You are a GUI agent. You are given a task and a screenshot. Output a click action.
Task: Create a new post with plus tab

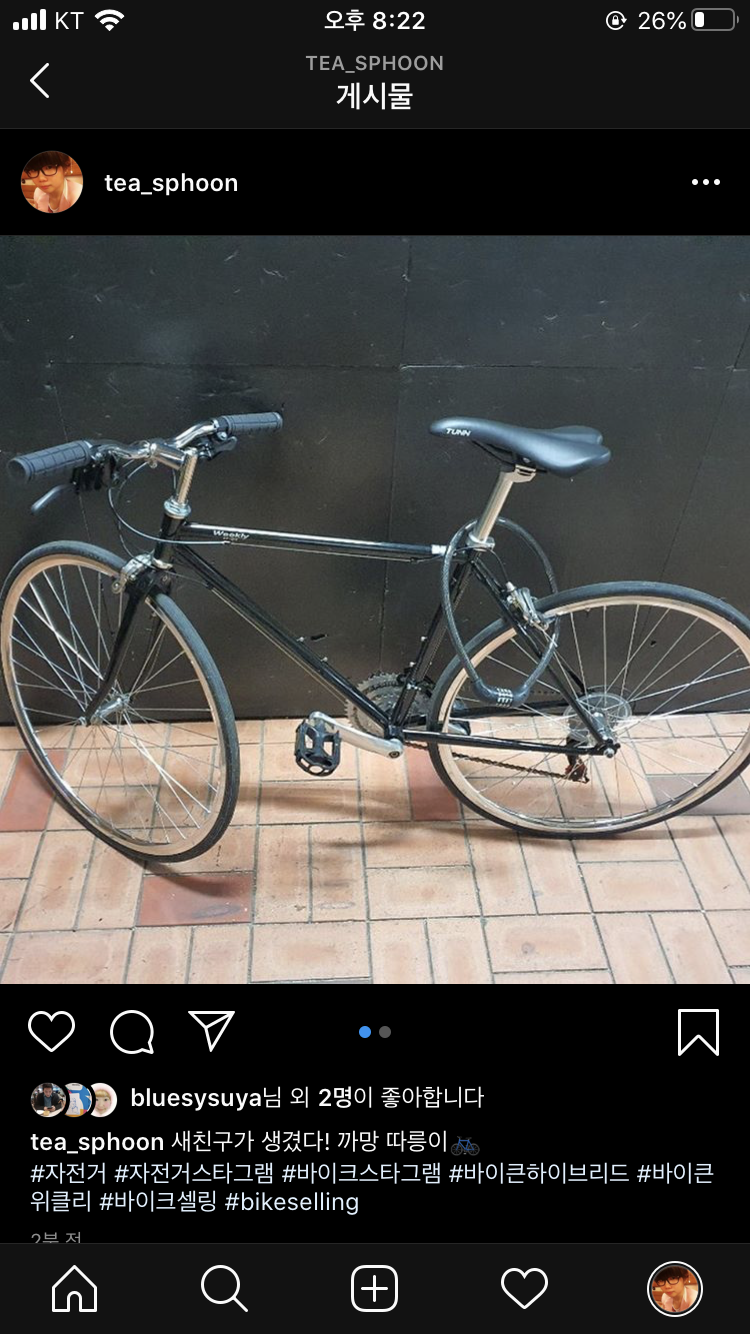375,1289
